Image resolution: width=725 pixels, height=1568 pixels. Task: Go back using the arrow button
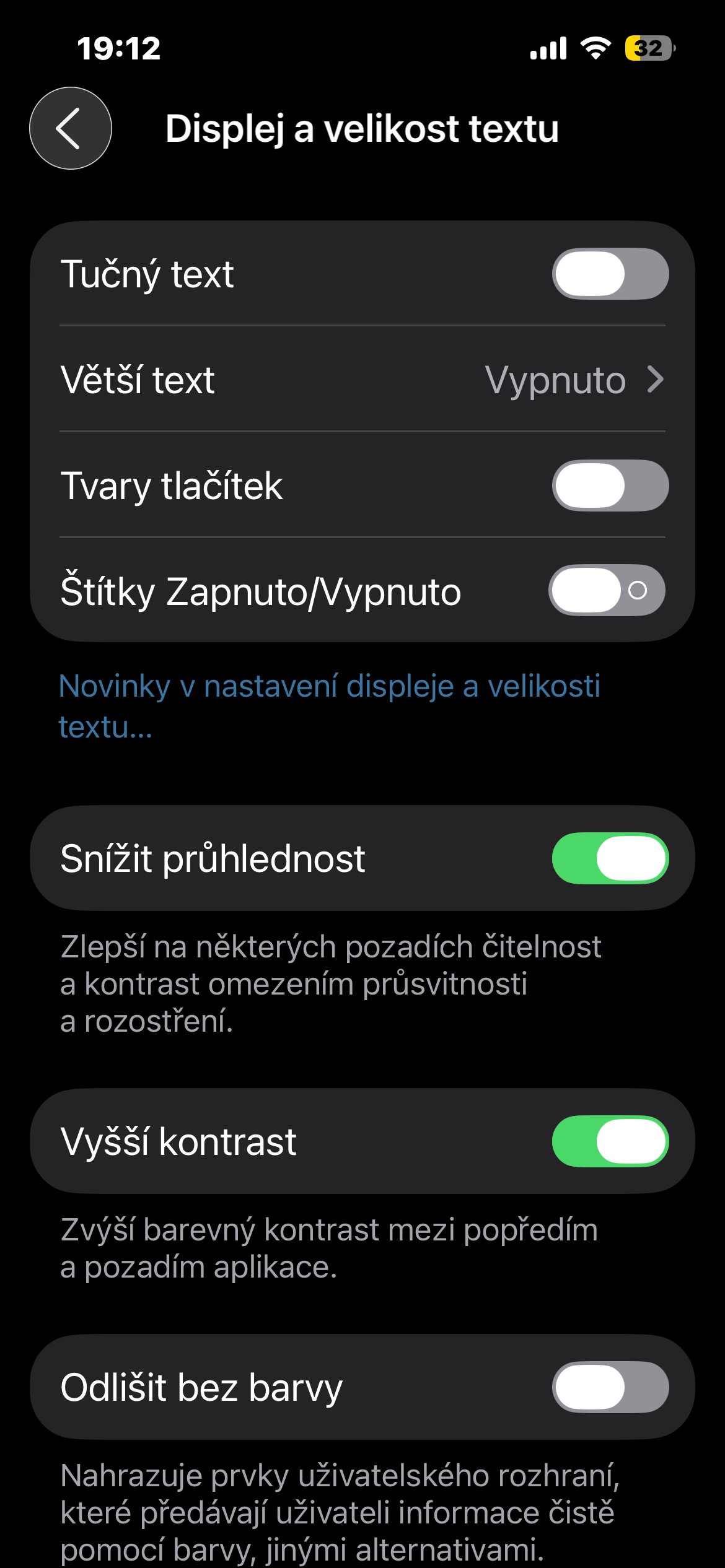pos(71,128)
